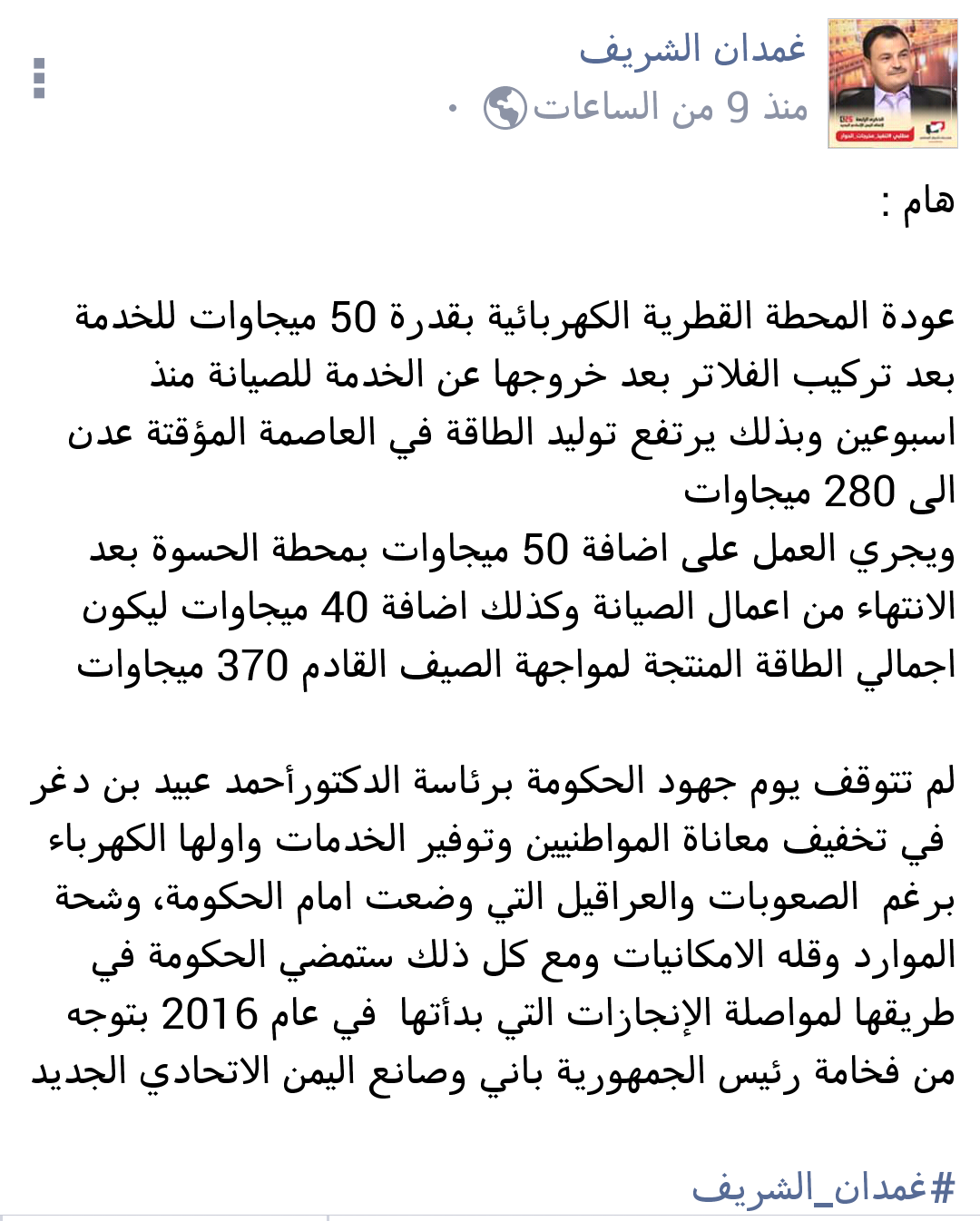Open غمدان الشريف's profile picture
The width and height of the screenshot is (980, 1221).
click(893, 83)
